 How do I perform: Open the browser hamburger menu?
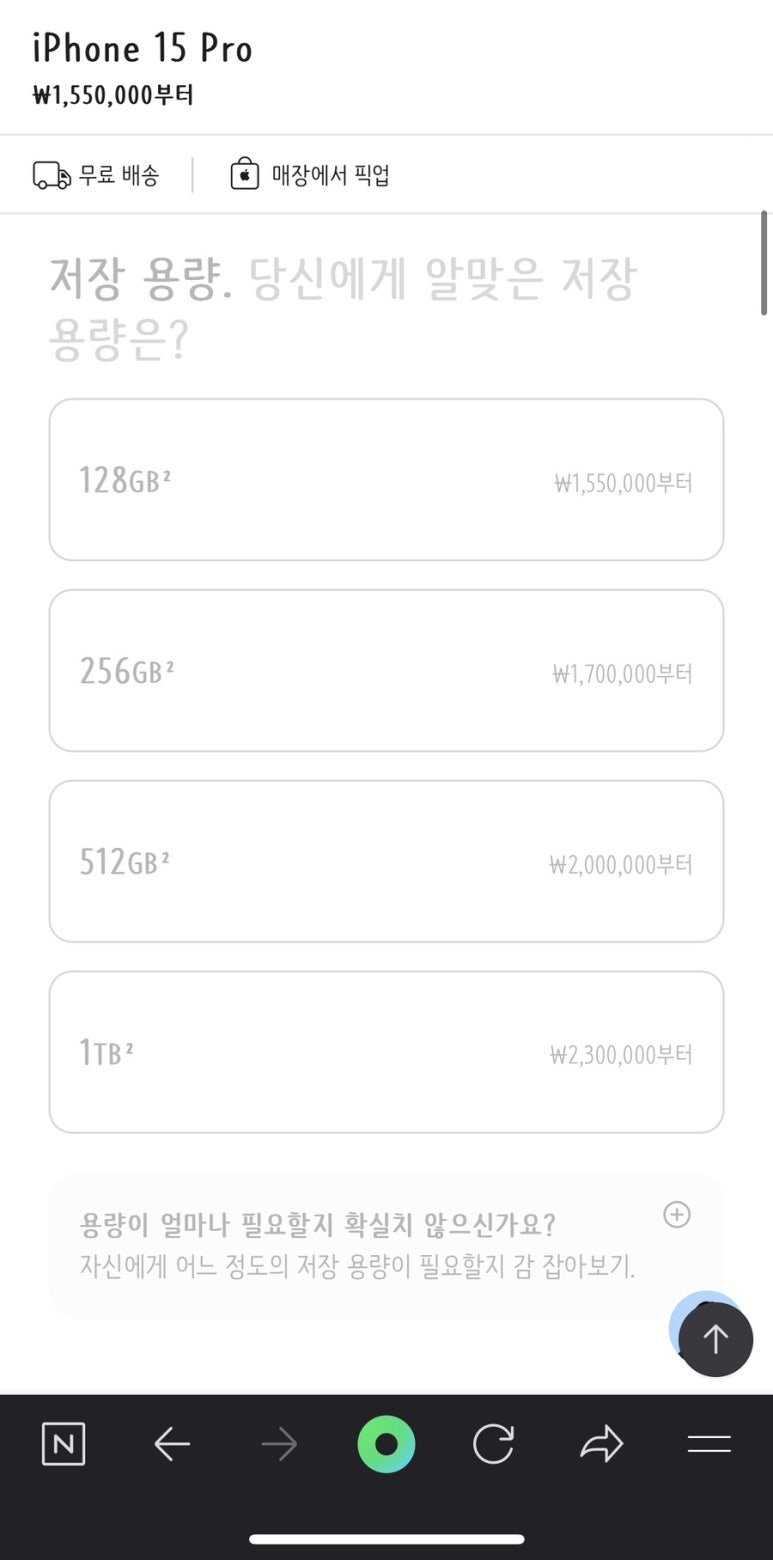click(x=709, y=1444)
